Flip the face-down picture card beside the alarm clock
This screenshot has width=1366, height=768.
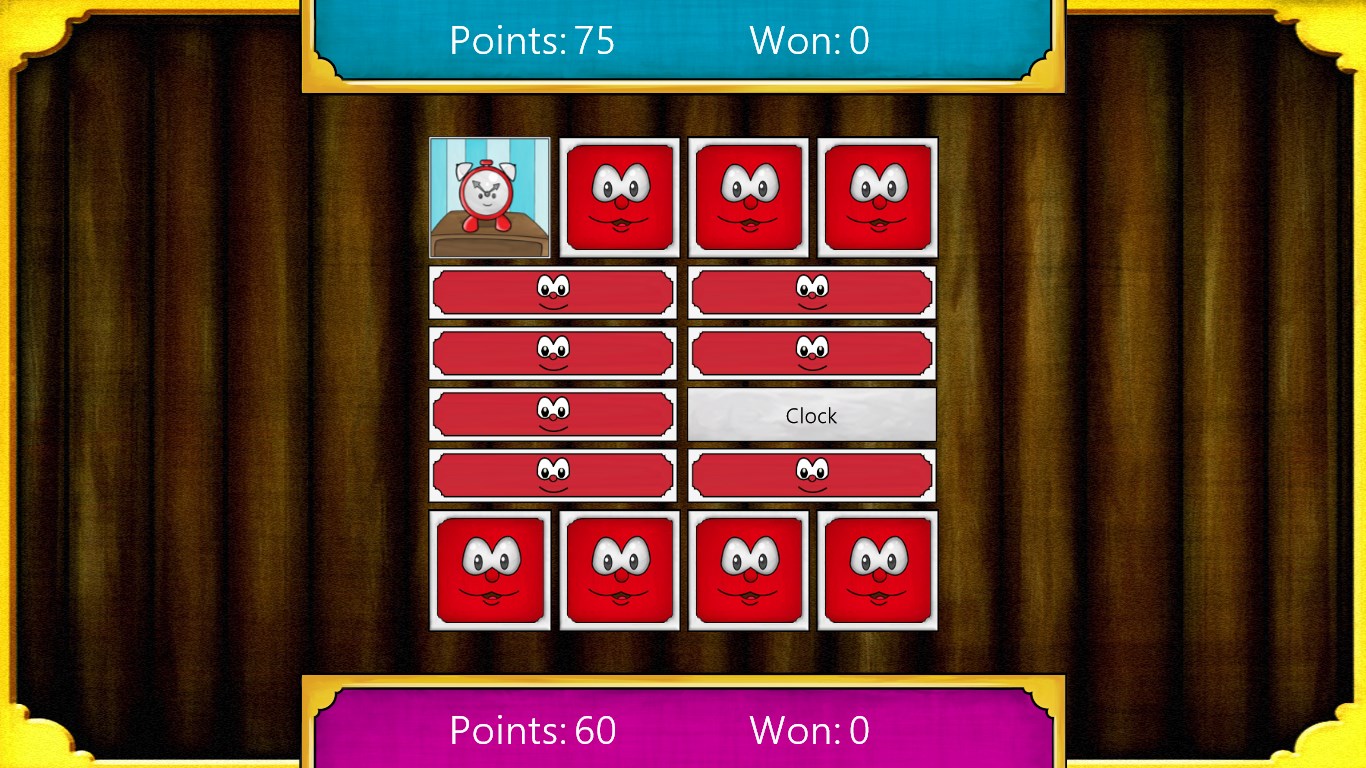click(619, 198)
